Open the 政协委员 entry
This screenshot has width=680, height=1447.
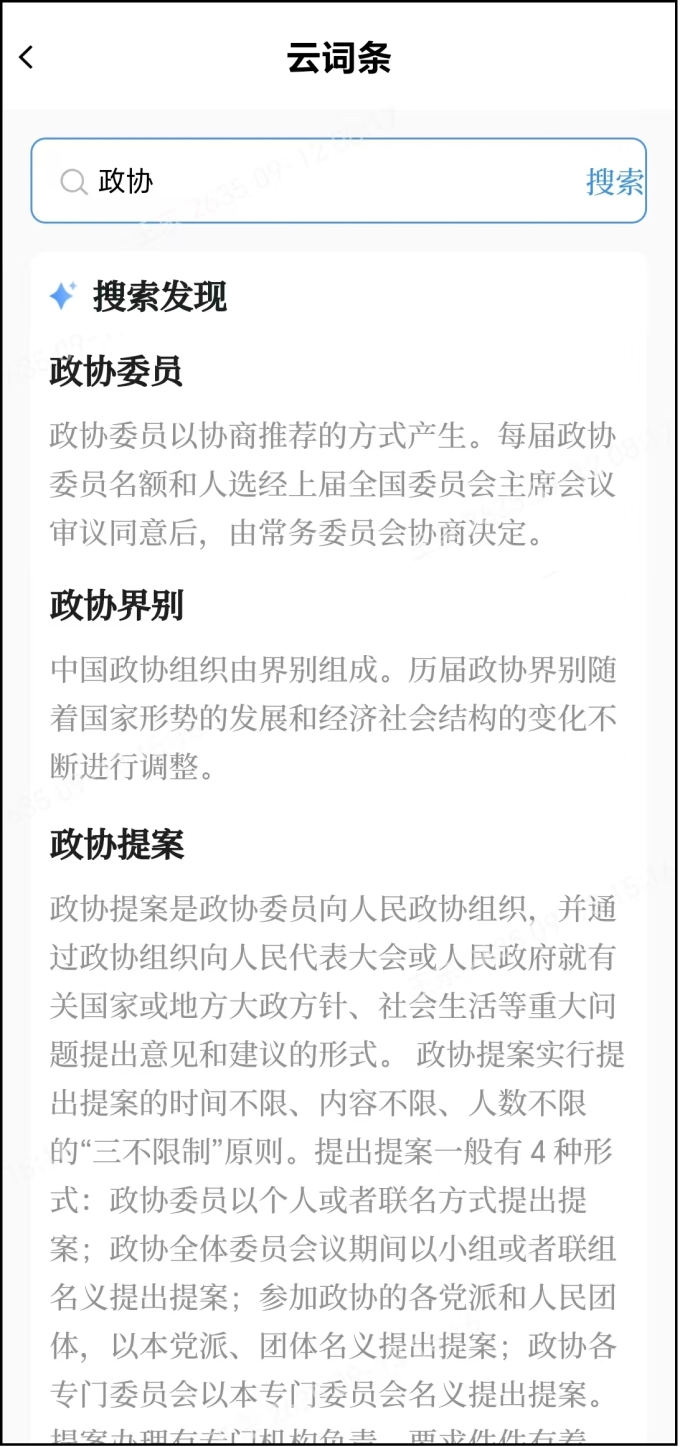[116, 371]
